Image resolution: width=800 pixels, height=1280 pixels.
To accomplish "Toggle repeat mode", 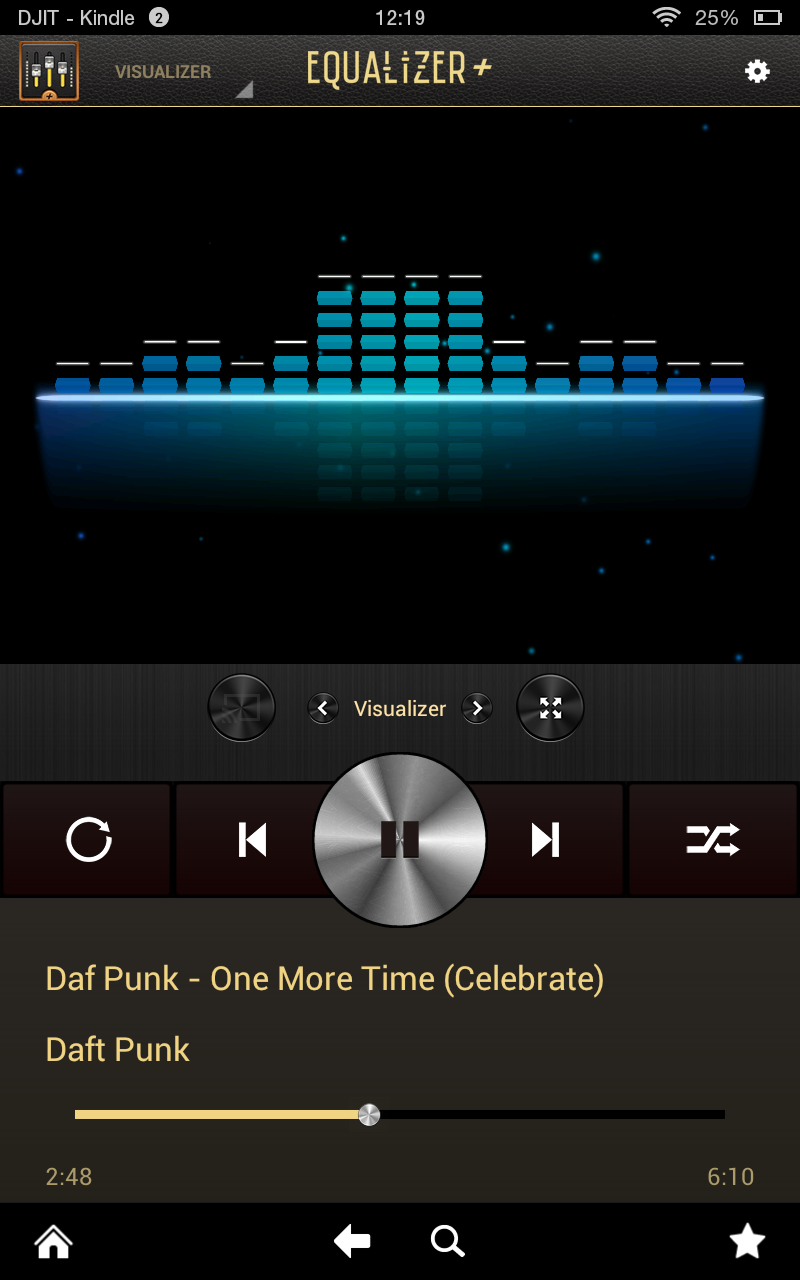I will click(88, 840).
